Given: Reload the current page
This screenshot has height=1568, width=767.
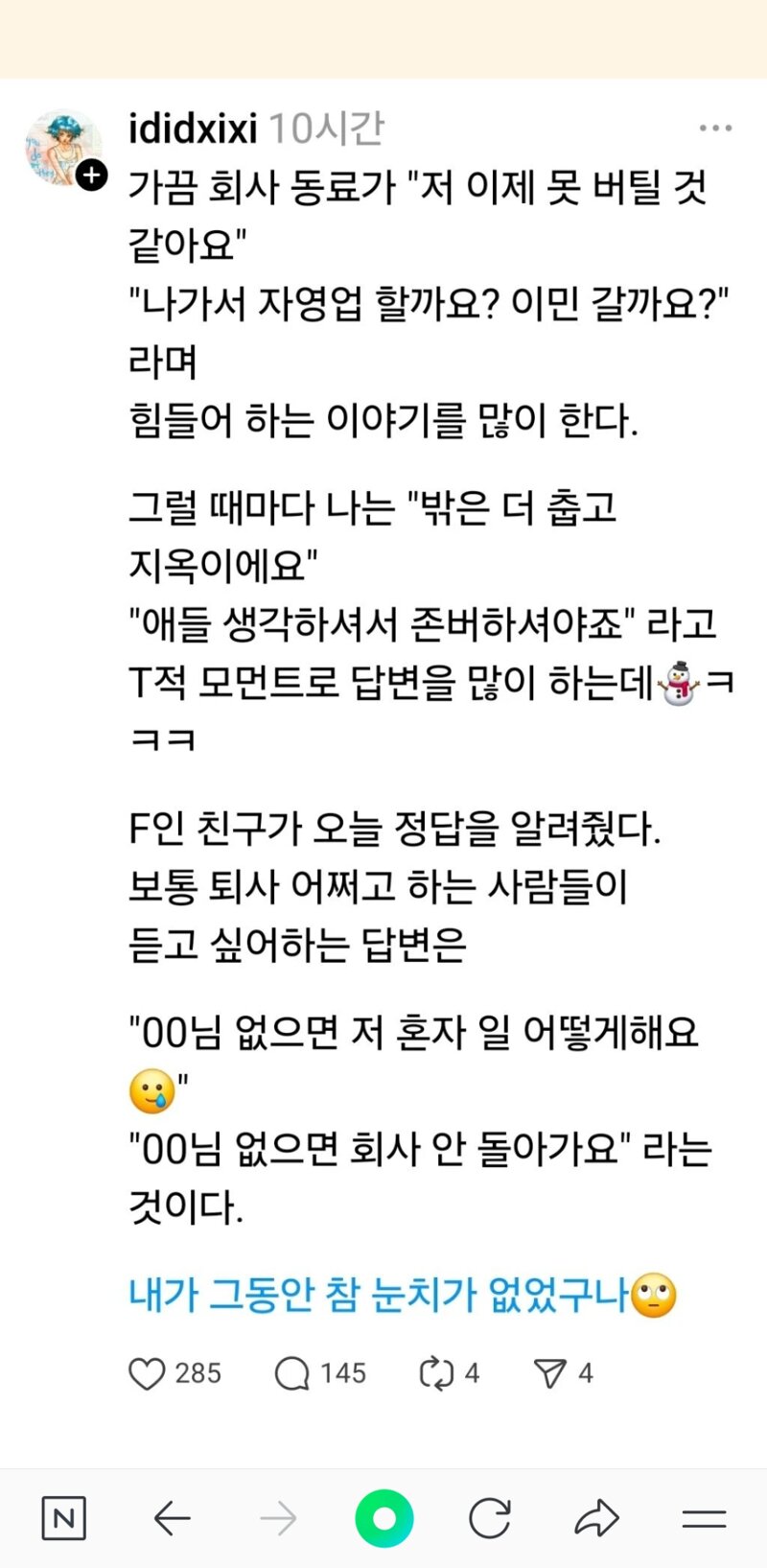Looking at the screenshot, I should coord(490,1518).
